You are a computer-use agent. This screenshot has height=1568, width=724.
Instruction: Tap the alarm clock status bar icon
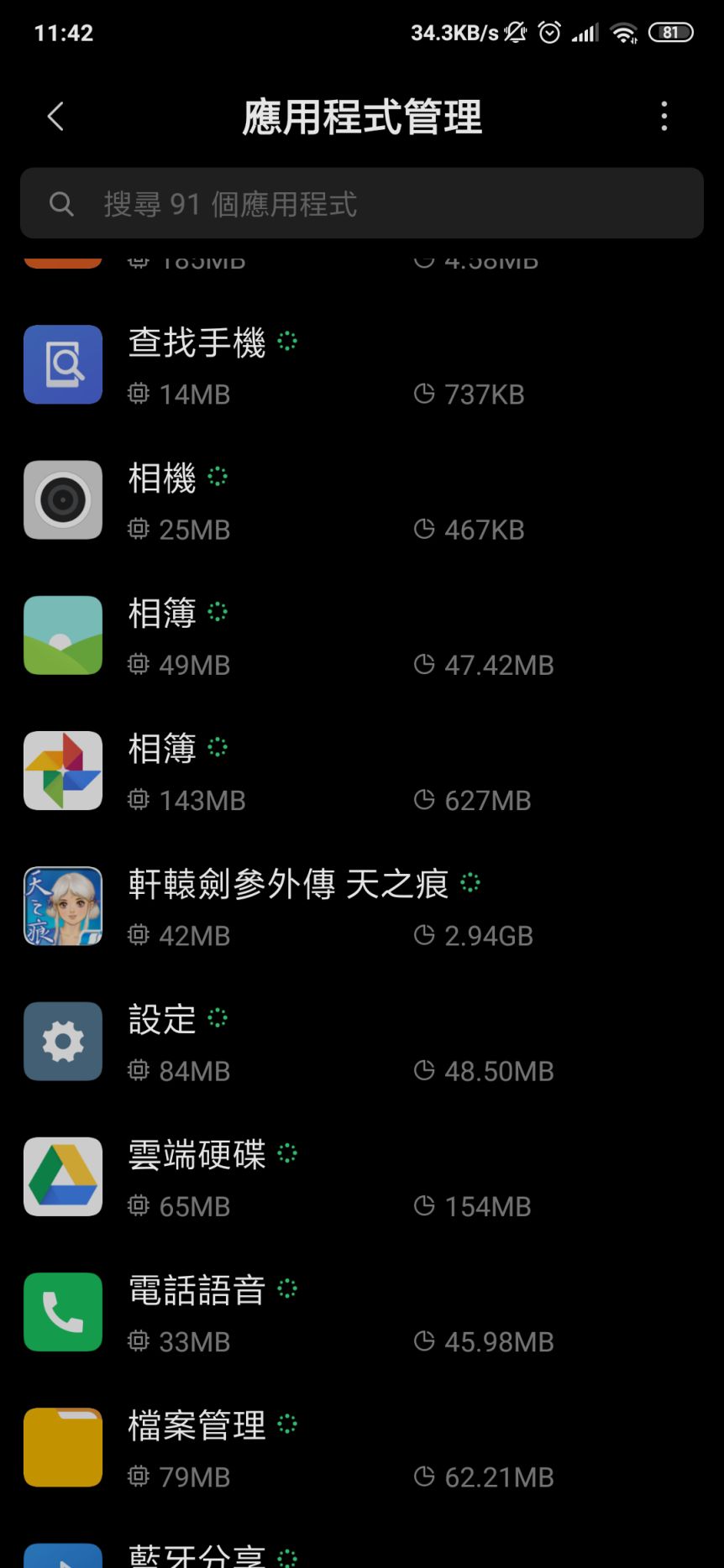tap(550, 32)
